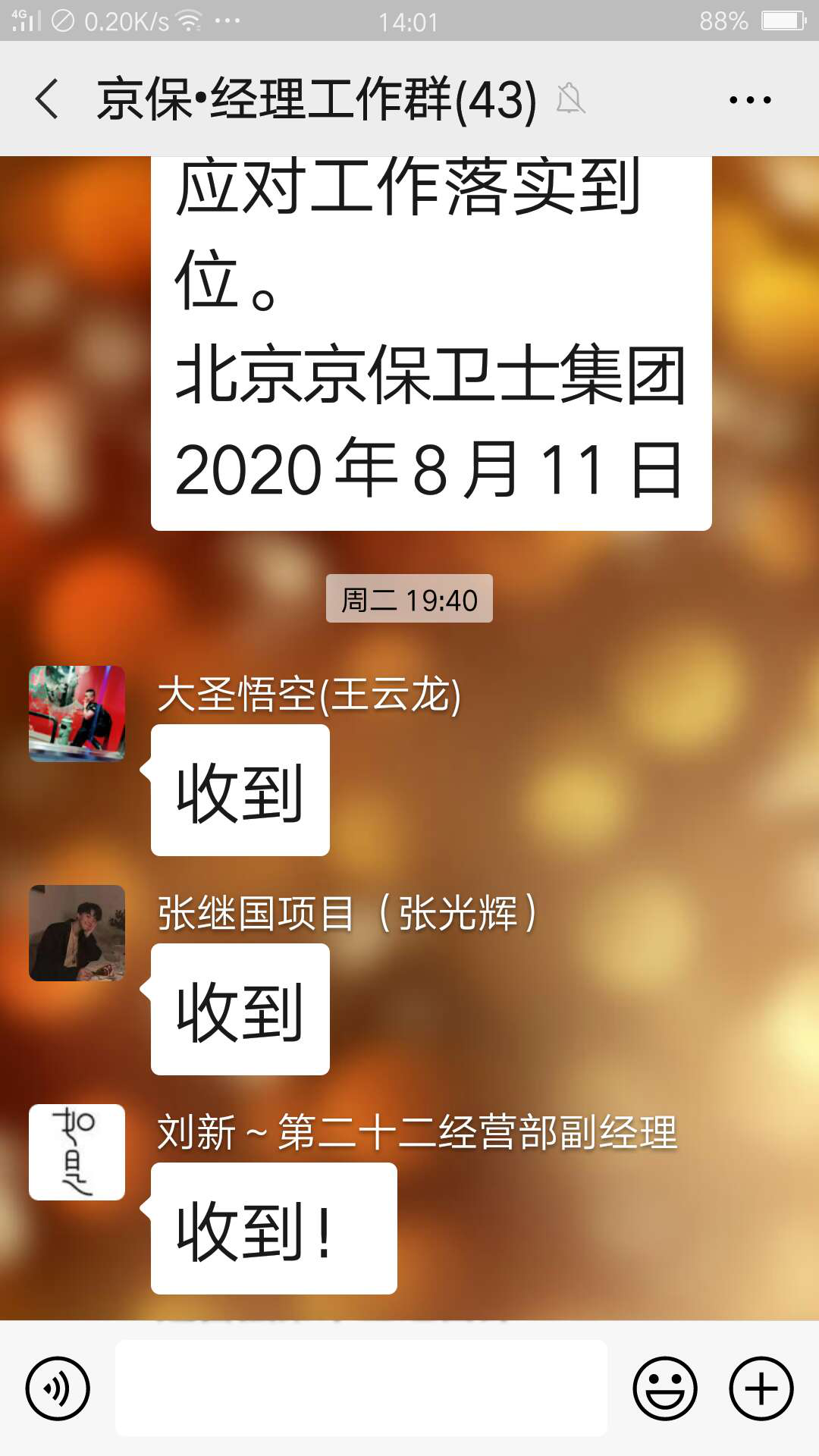Switch to voice message input

(x=58, y=1389)
